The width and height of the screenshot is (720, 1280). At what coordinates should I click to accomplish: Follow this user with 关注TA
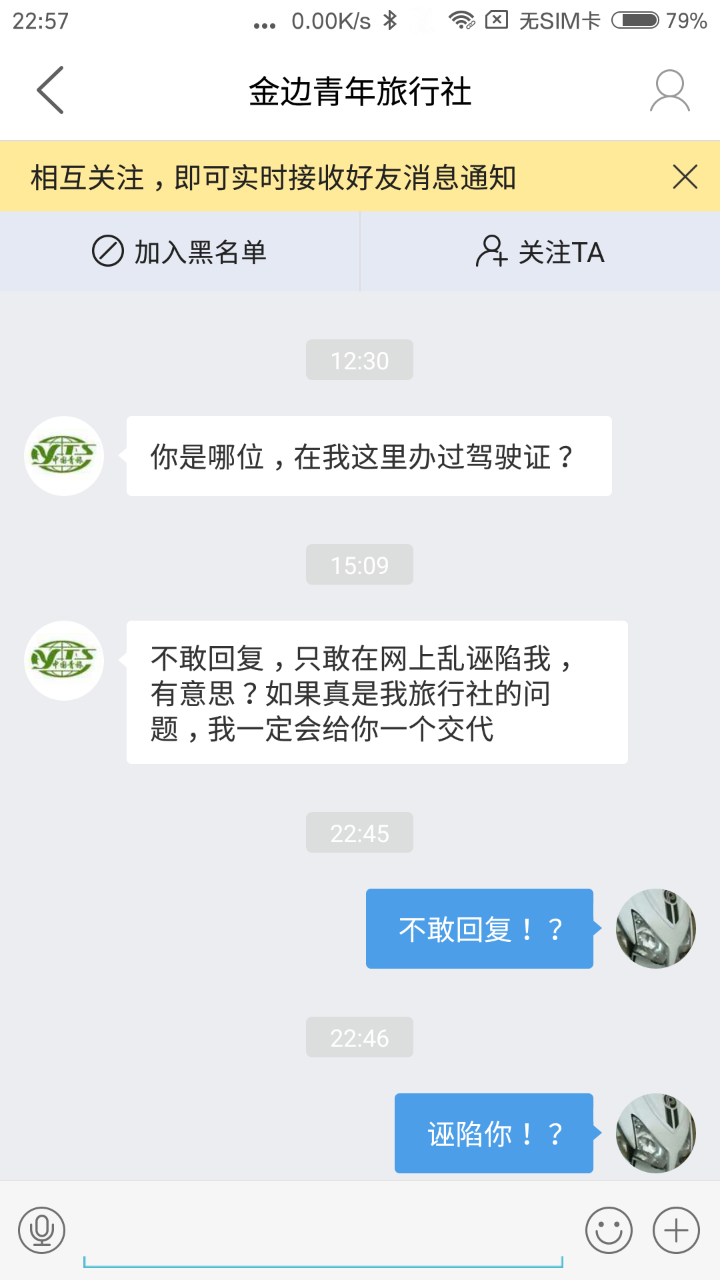[x=540, y=252]
